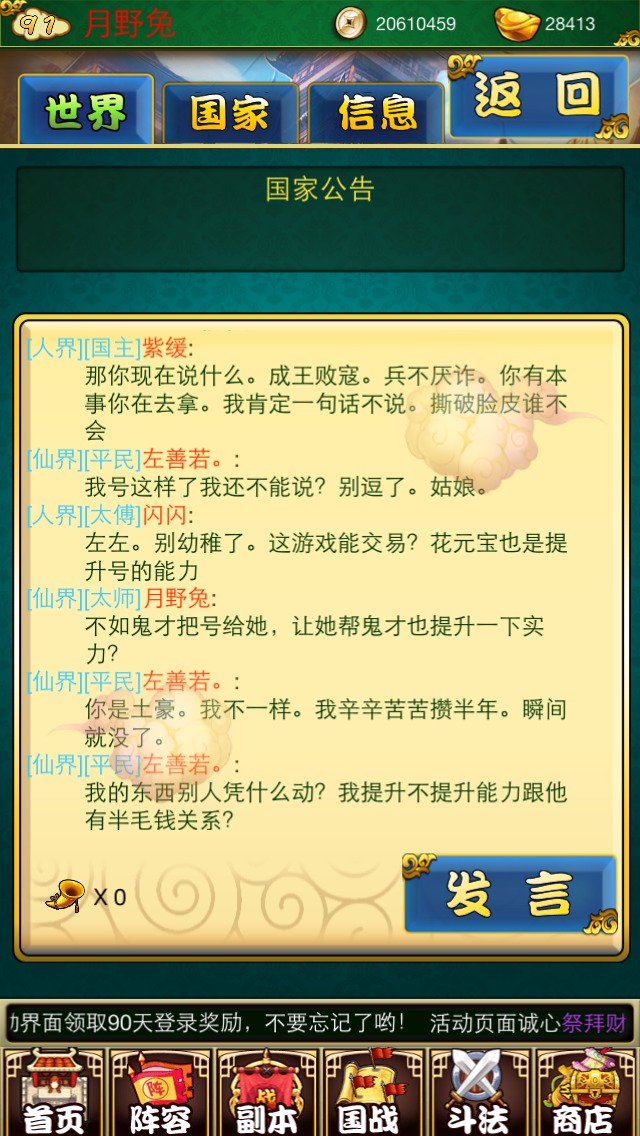Tap 发言 to post a message

(509, 894)
